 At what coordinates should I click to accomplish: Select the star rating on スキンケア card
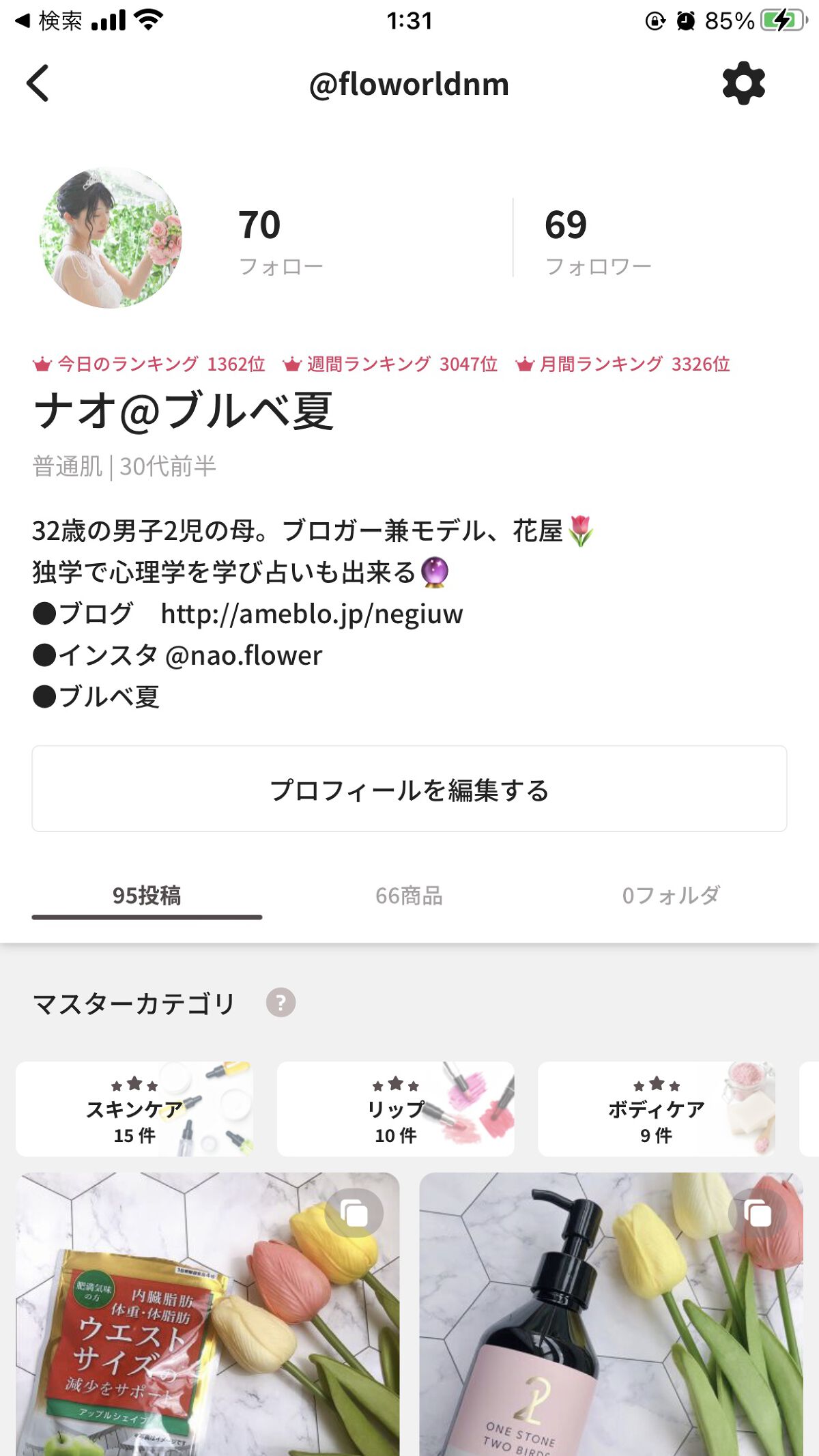(132, 1084)
